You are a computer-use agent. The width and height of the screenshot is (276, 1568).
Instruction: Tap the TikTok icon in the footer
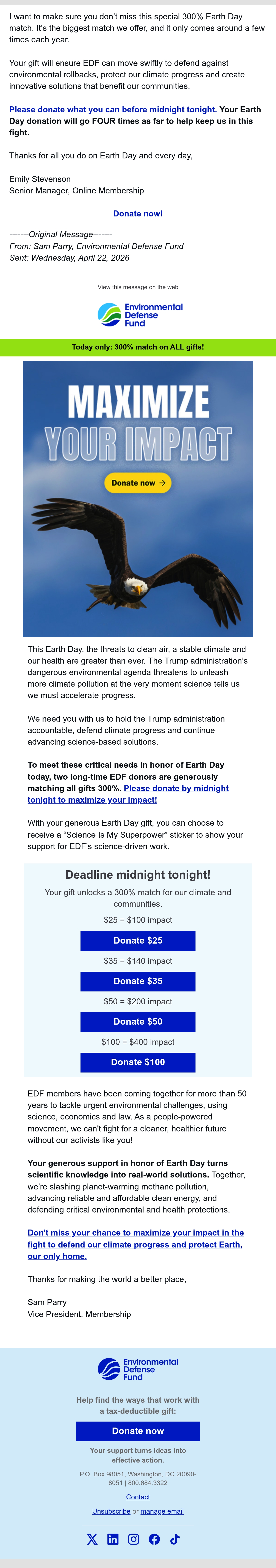[175, 1539]
